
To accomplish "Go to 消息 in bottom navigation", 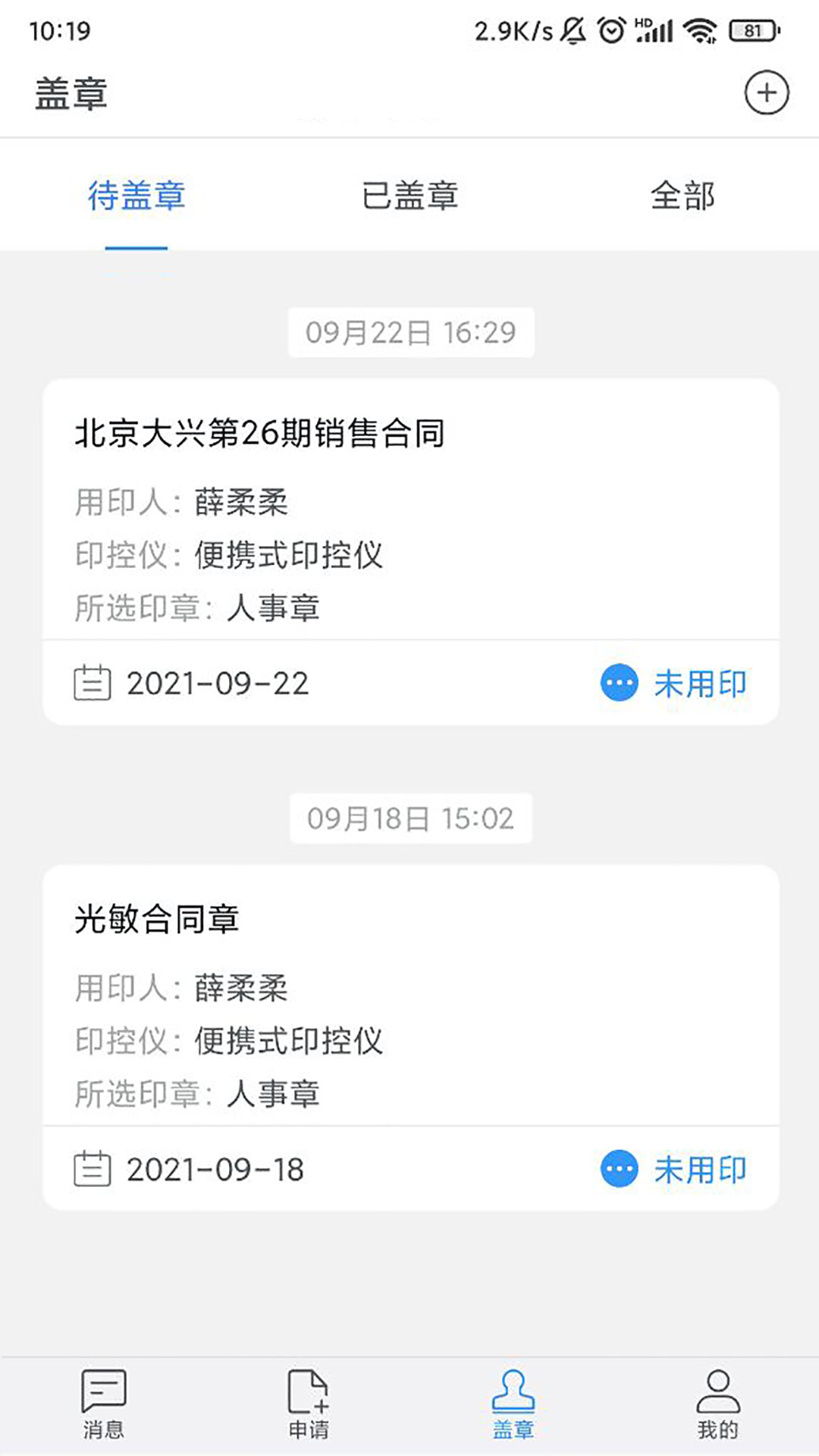I will point(103,1404).
